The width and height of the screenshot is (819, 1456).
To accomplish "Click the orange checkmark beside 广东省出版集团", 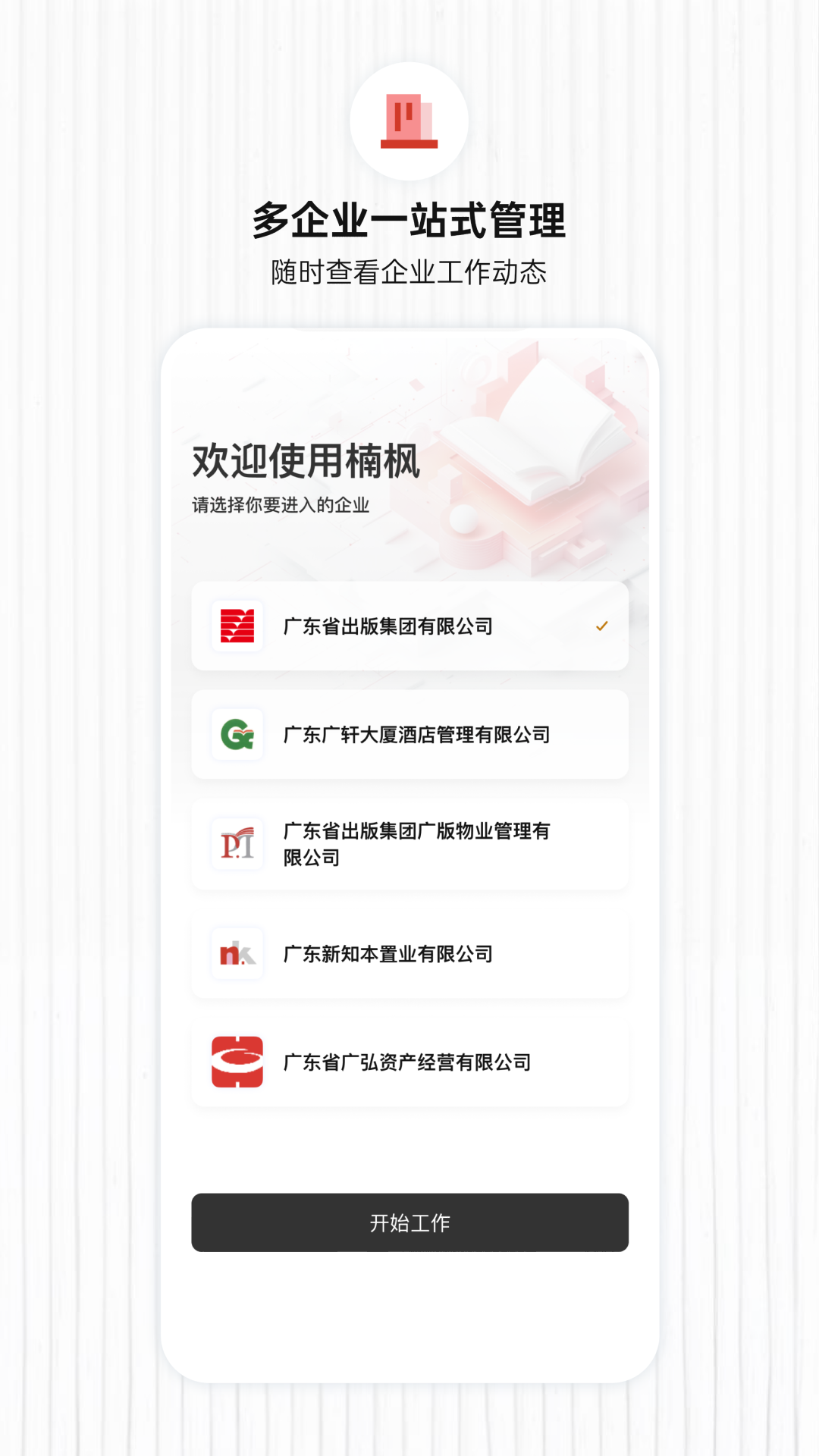I will click(x=603, y=625).
